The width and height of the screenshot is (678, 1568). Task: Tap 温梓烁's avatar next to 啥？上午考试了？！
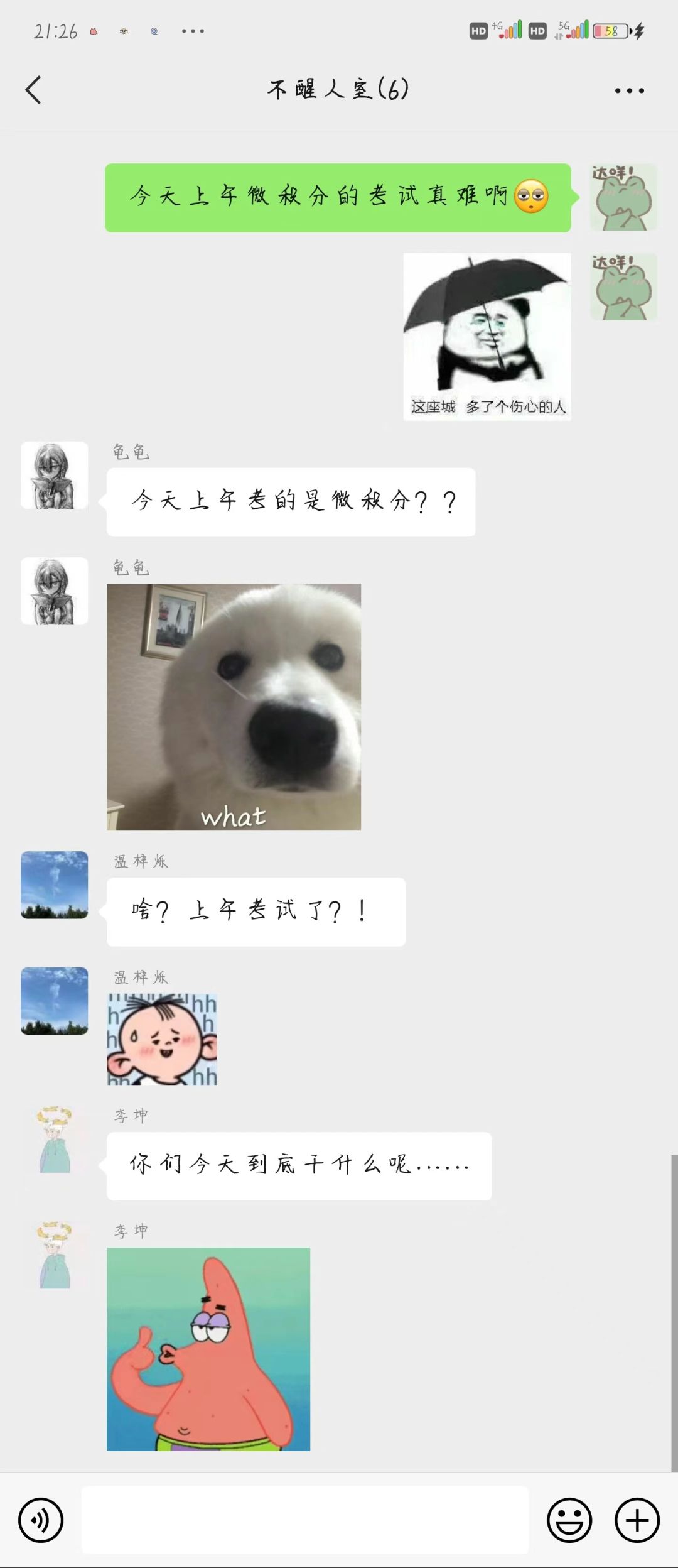tap(54, 885)
